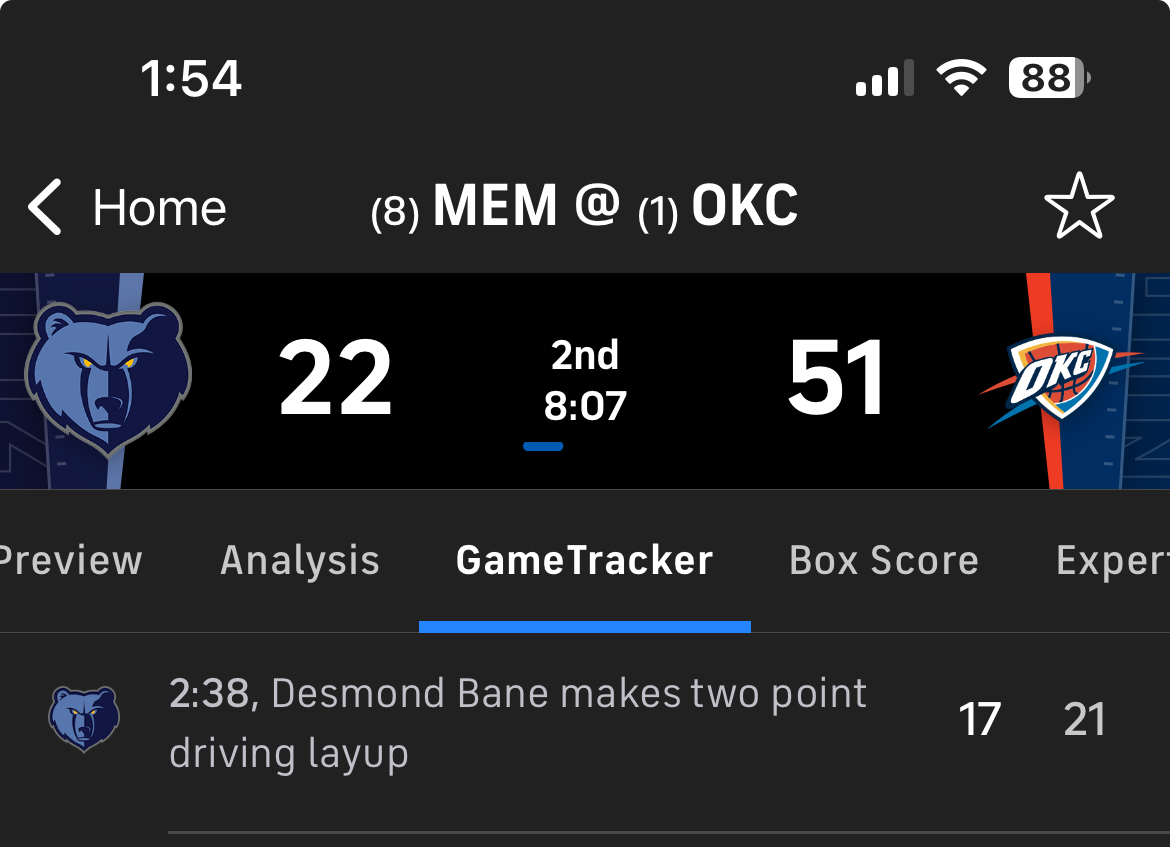Switch to the Expert tab
The width and height of the screenshot is (1170, 847).
(1112, 561)
